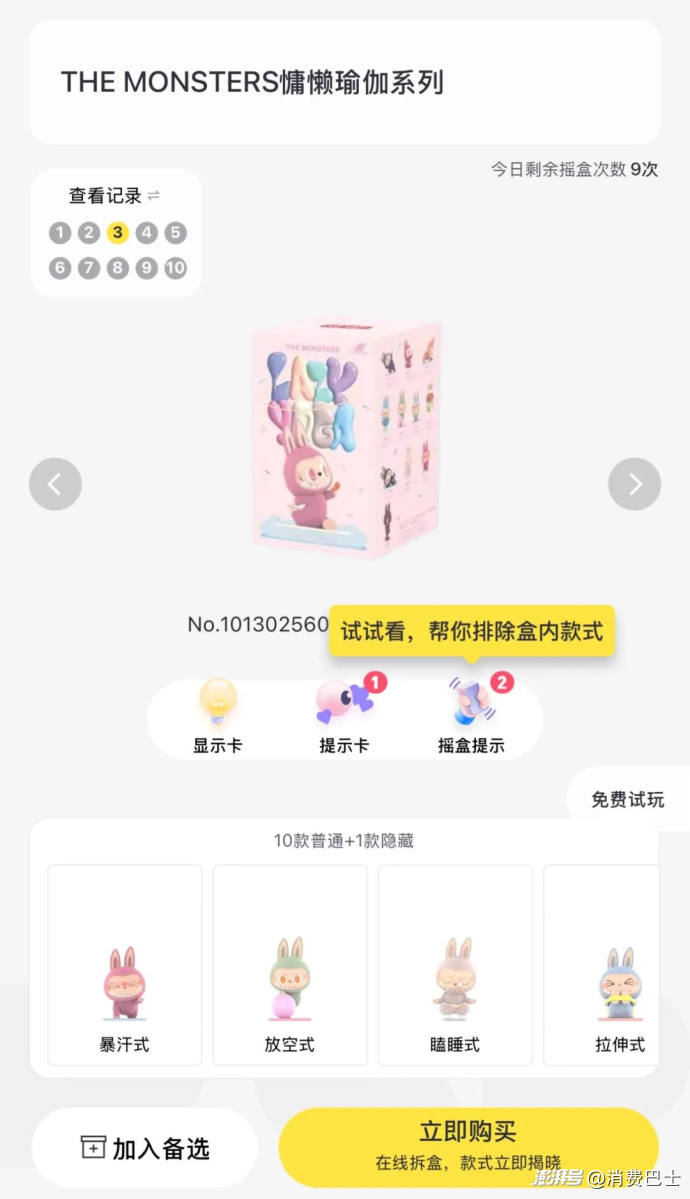
Task: Tap 摇盒提示 to shake the box
Action: pyautogui.click(x=471, y=716)
